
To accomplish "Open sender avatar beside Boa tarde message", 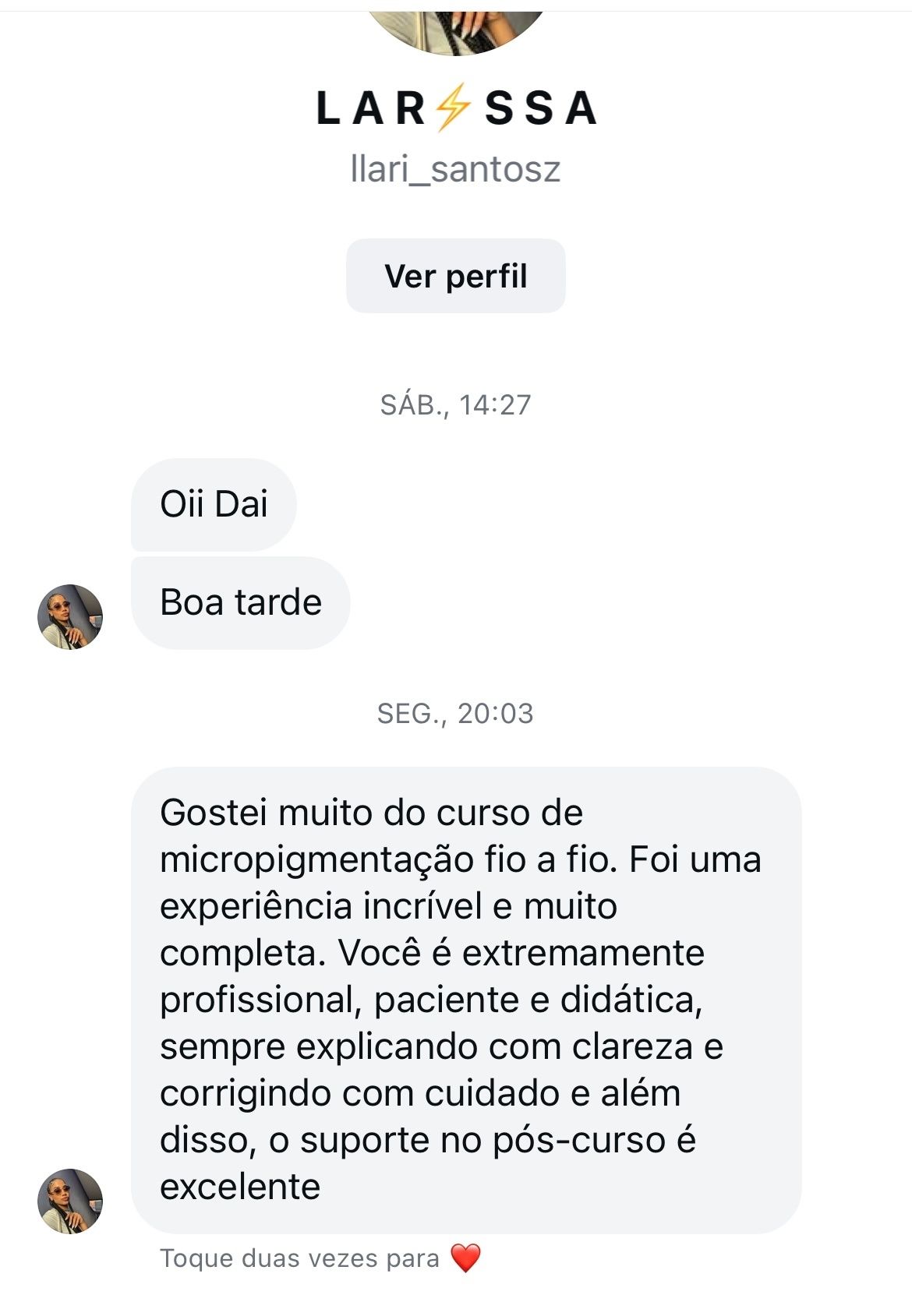I will 70,616.
